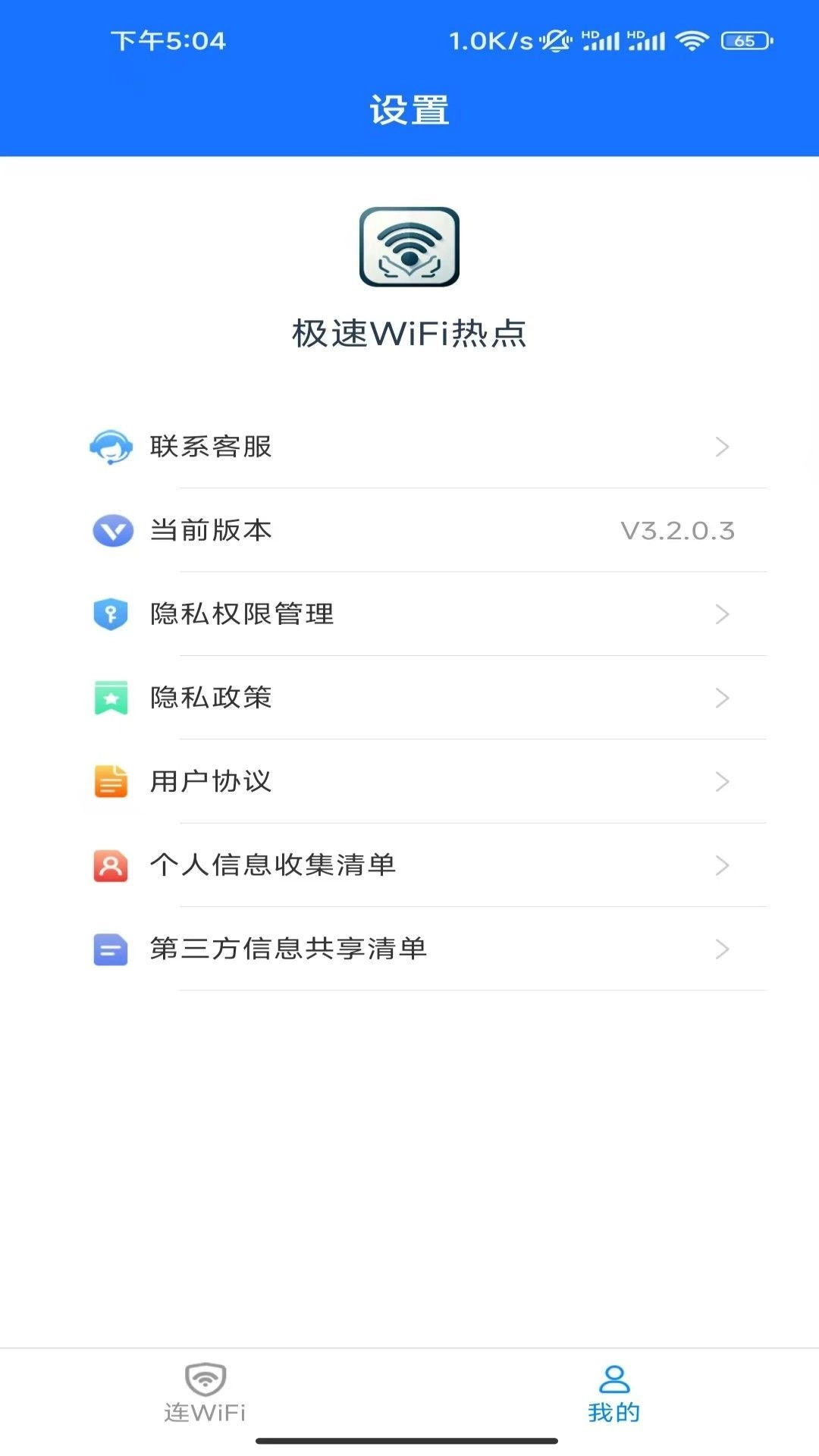Viewport: 819px width, 1456px height.
Task: Click the 隐私政策 star bookmark icon
Action: (112, 698)
